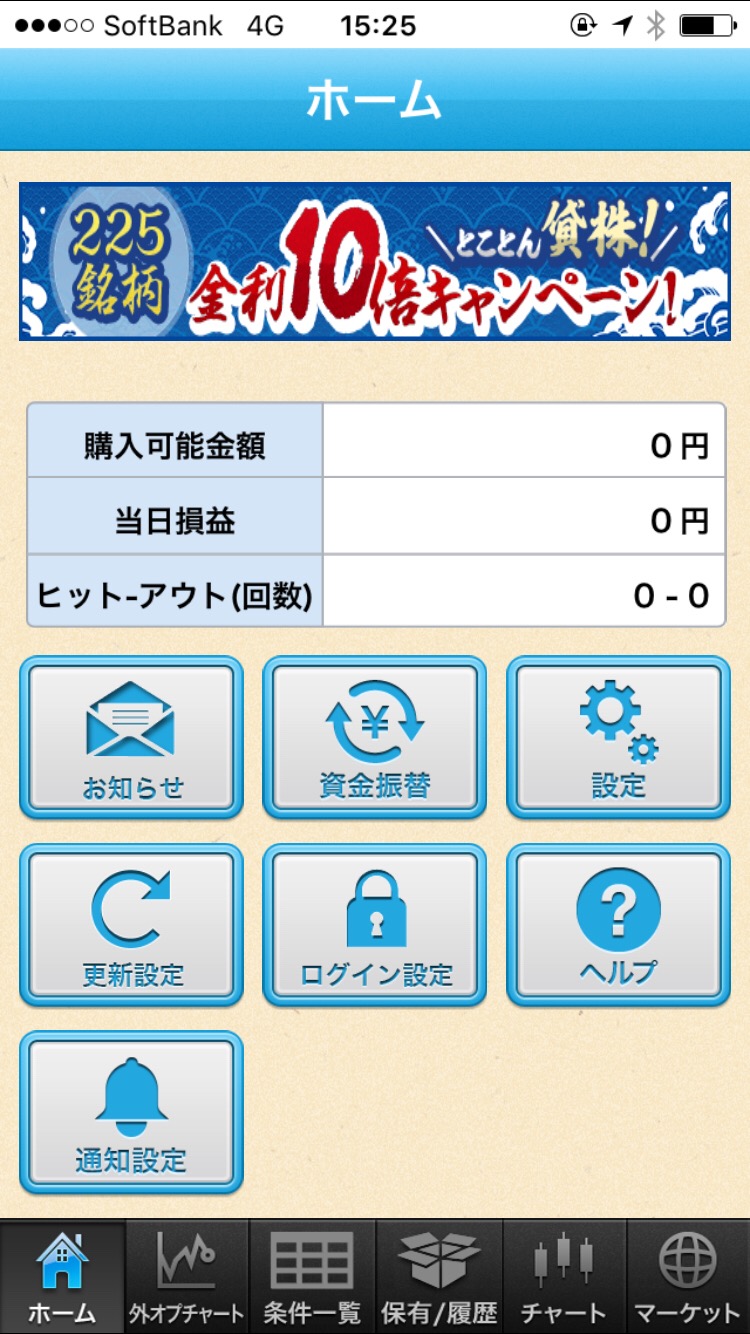Open お知らせ notices
Screen dimensions: 750x1334
point(131,737)
